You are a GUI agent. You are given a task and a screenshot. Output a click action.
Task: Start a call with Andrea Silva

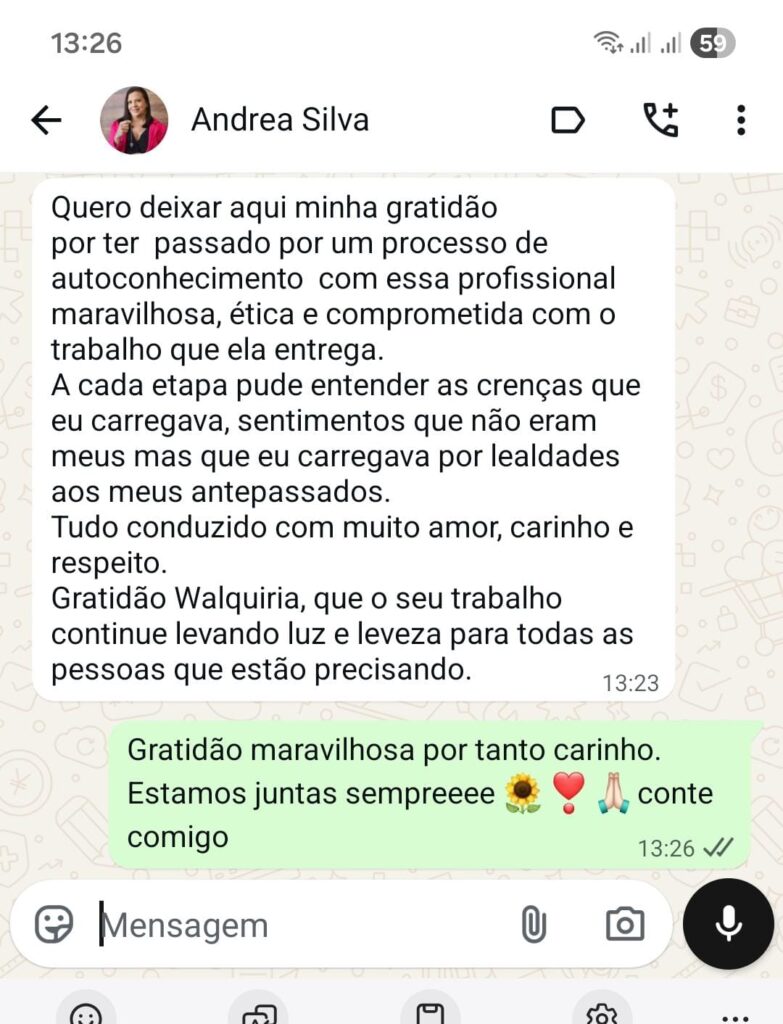[659, 121]
